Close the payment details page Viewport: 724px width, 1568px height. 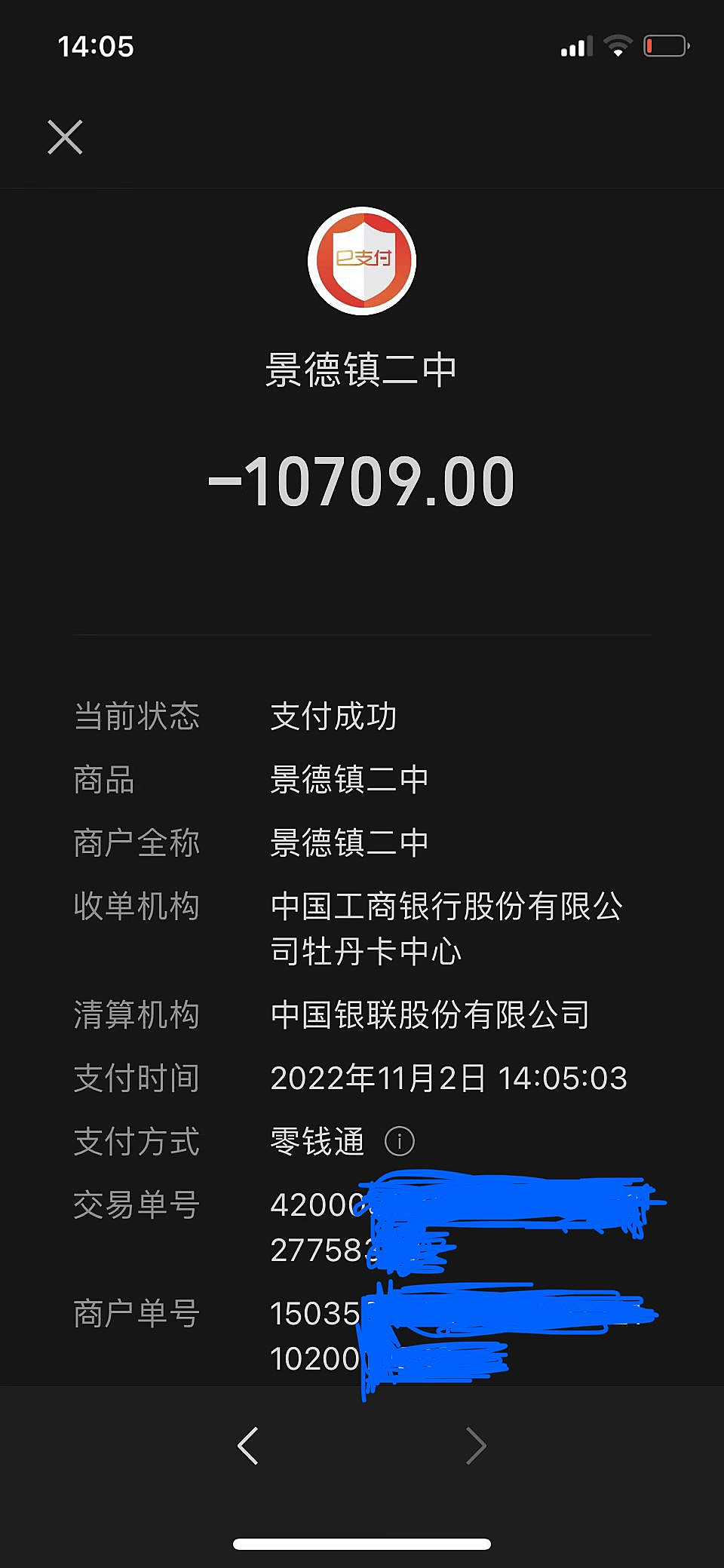(65, 137)
